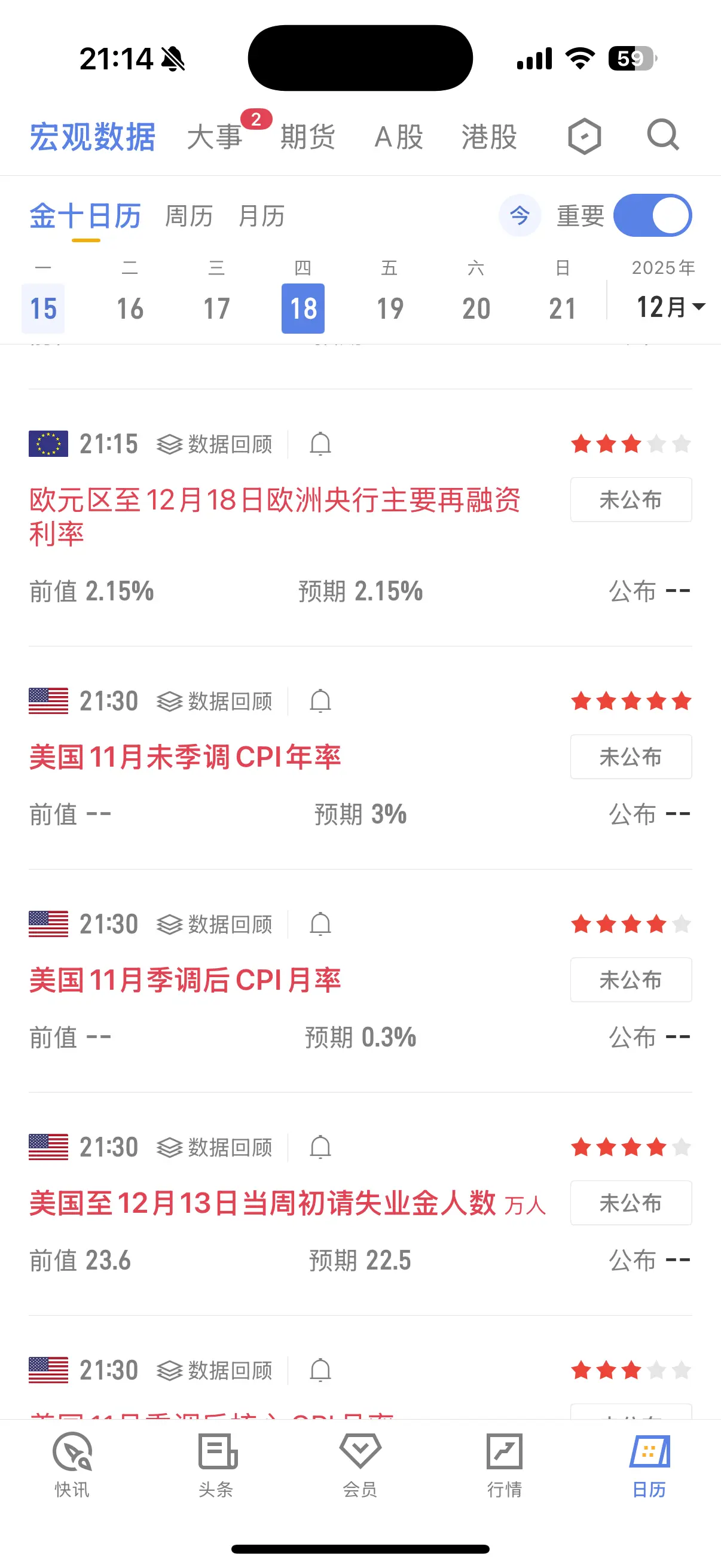Open the 行情 market tab
The width and height of the screenshot is (721, 1568).
[505, 1465]
